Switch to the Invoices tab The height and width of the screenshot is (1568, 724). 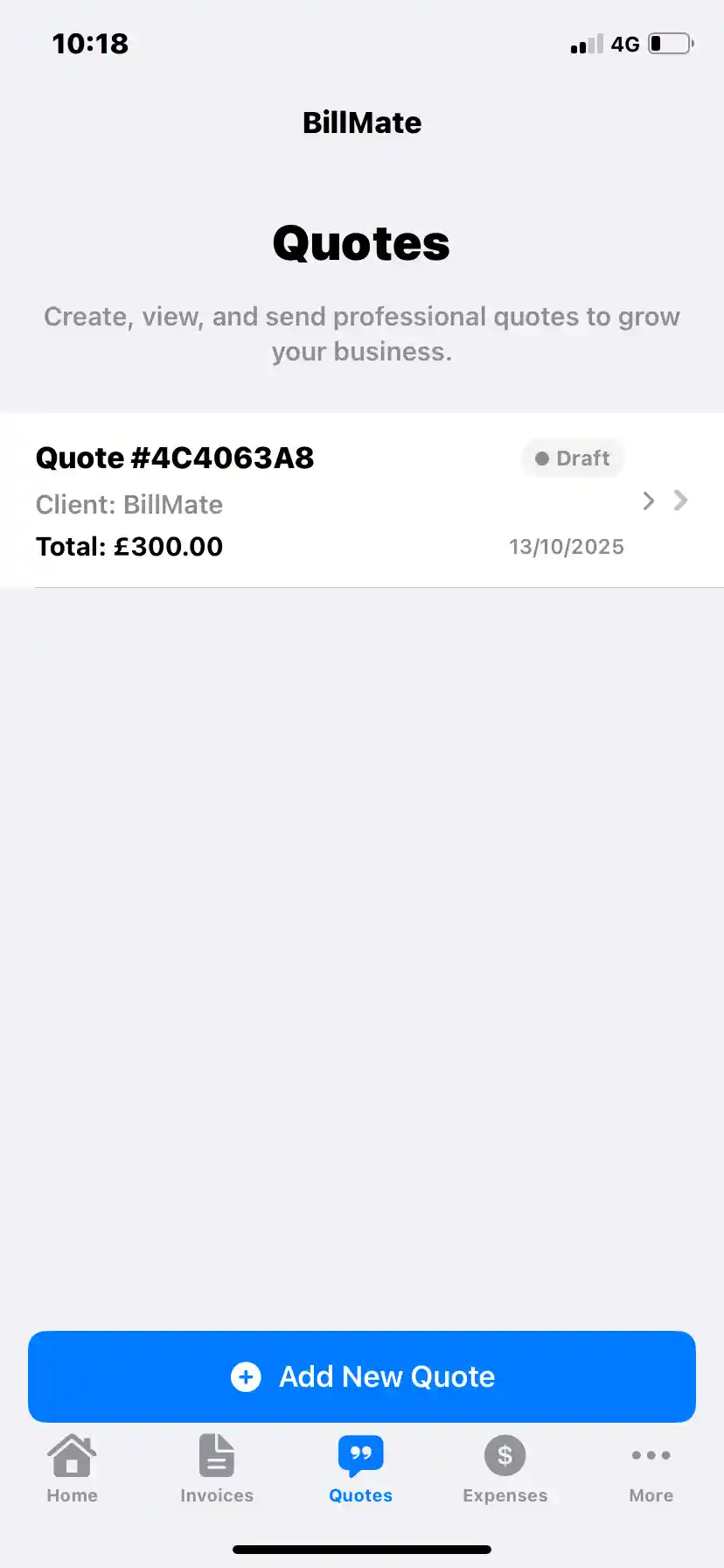(x=216, y=1470)
